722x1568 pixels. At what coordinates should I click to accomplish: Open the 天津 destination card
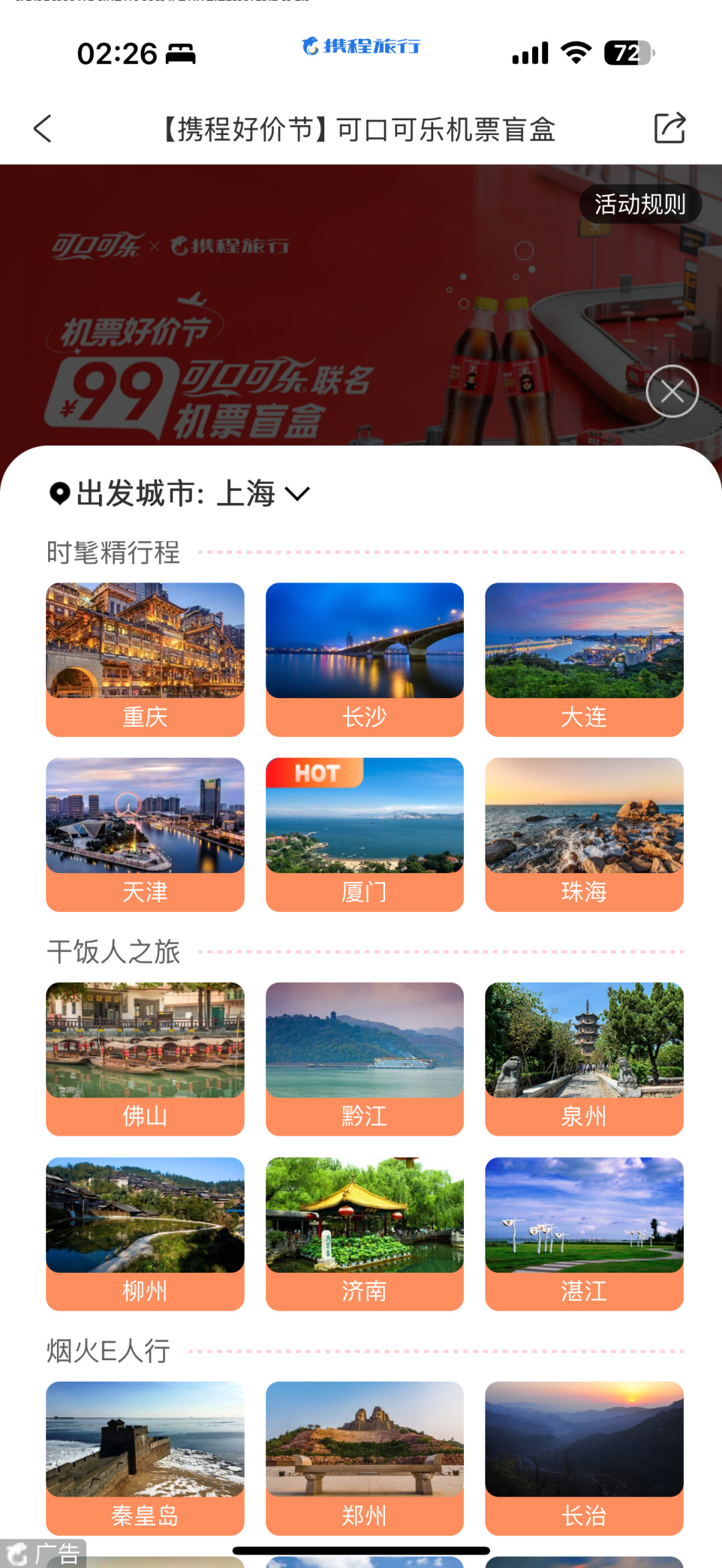(145, 834)
